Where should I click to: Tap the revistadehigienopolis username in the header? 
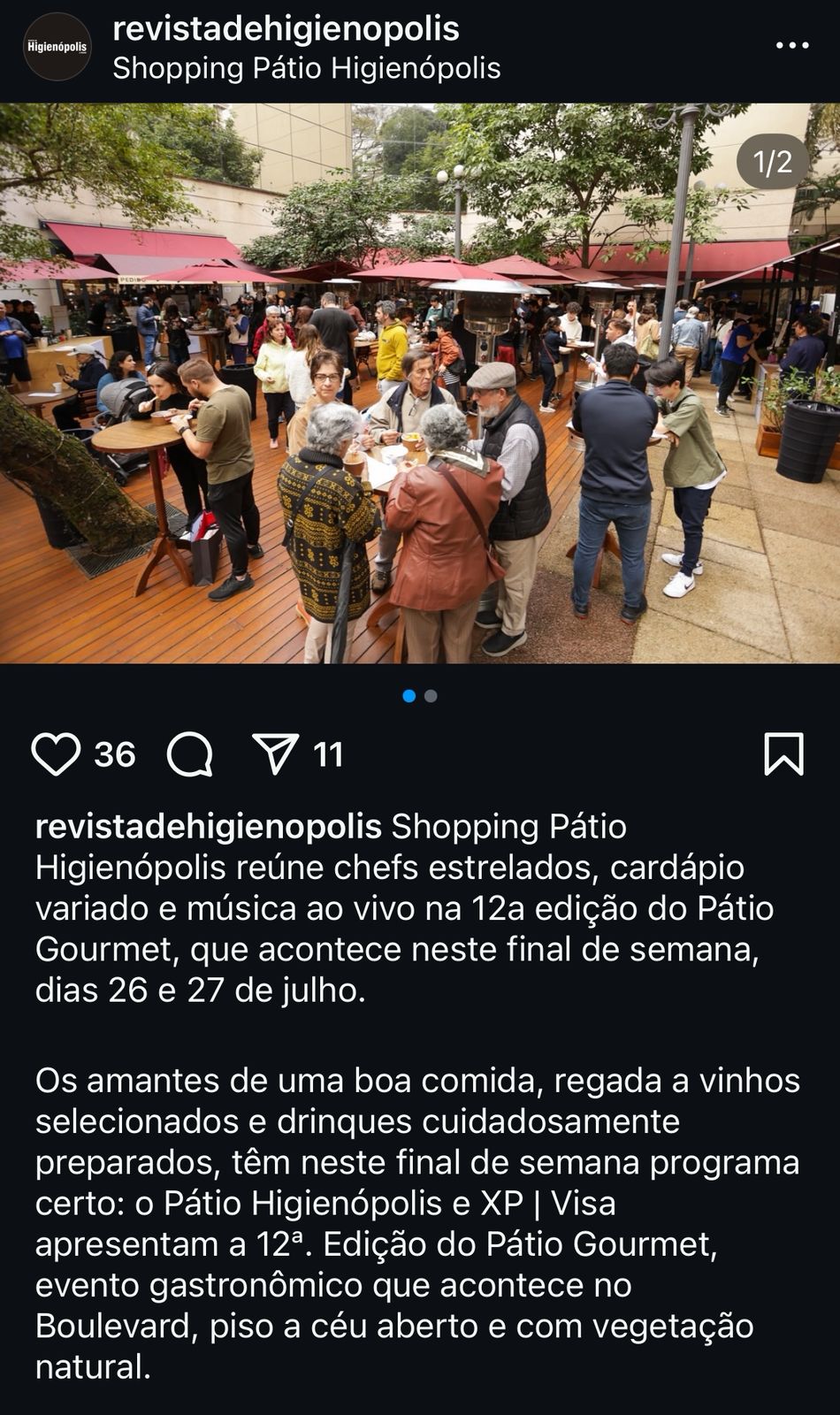286,28
